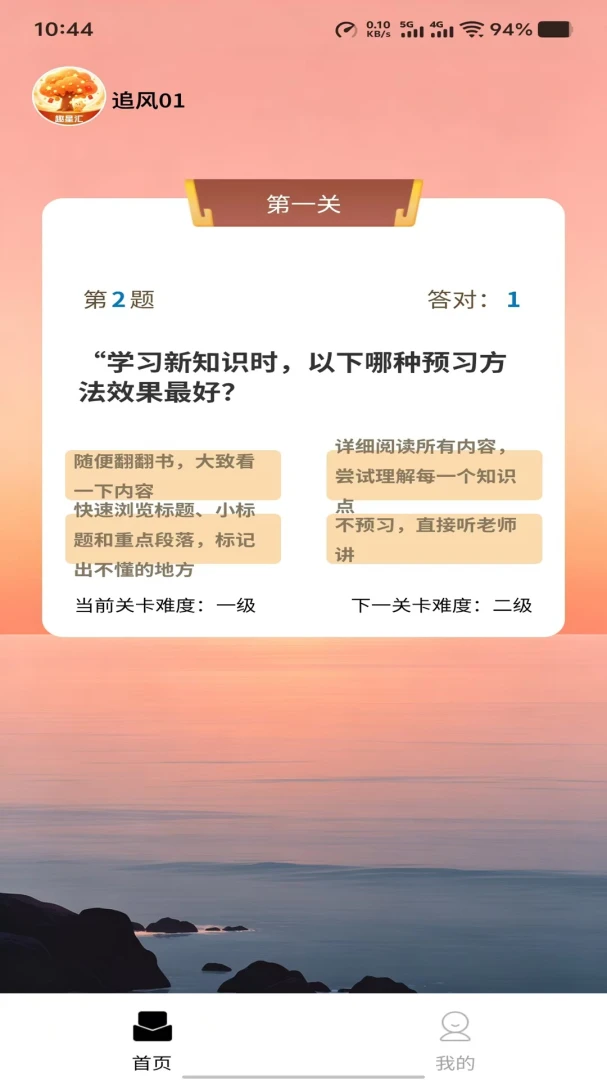Switch to the 我的 tab
This screenshot has width=607, height=1080.
[455, 1040]
